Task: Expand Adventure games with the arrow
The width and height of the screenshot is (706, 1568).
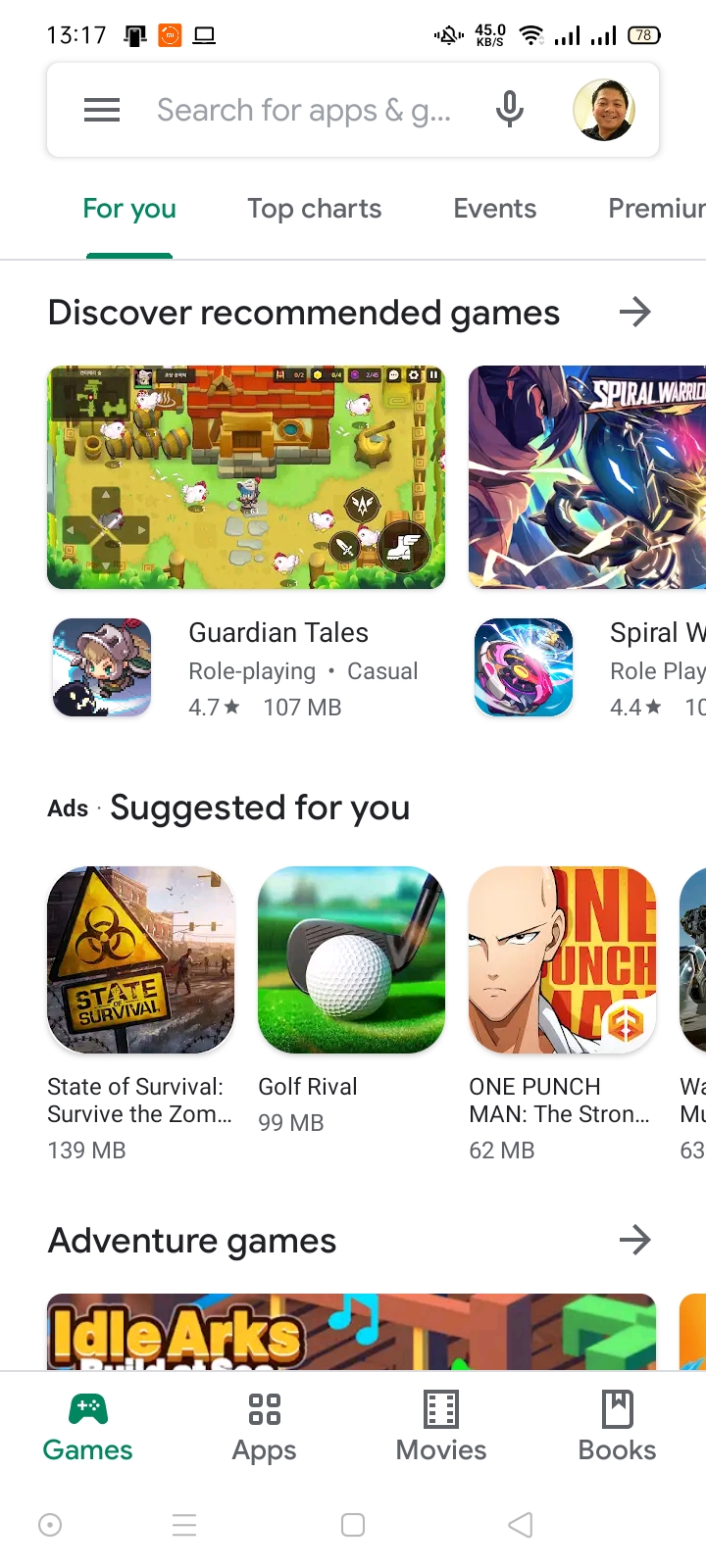Action: 634,1240
